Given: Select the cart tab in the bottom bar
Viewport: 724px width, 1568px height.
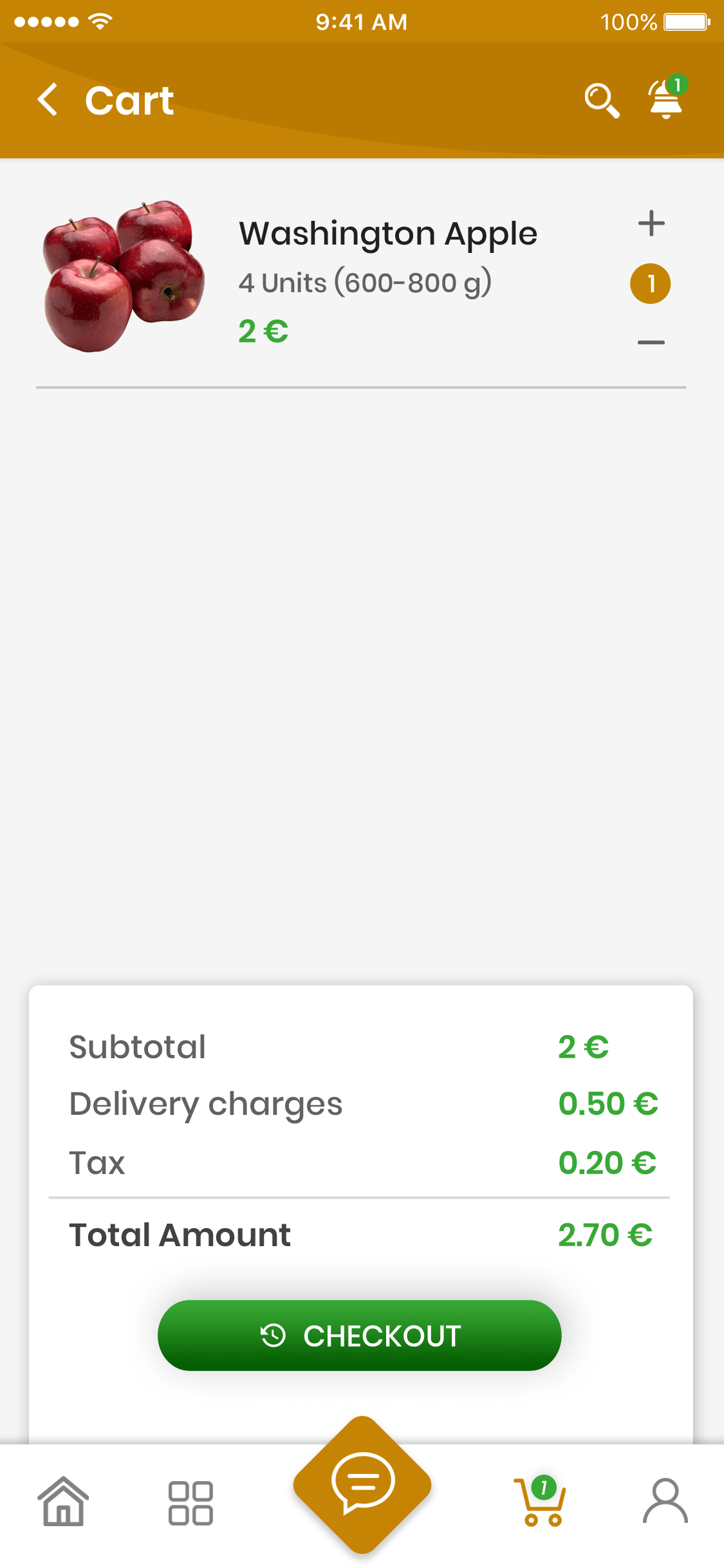Looking at the screenshot, I should (x=540, y=1503).
